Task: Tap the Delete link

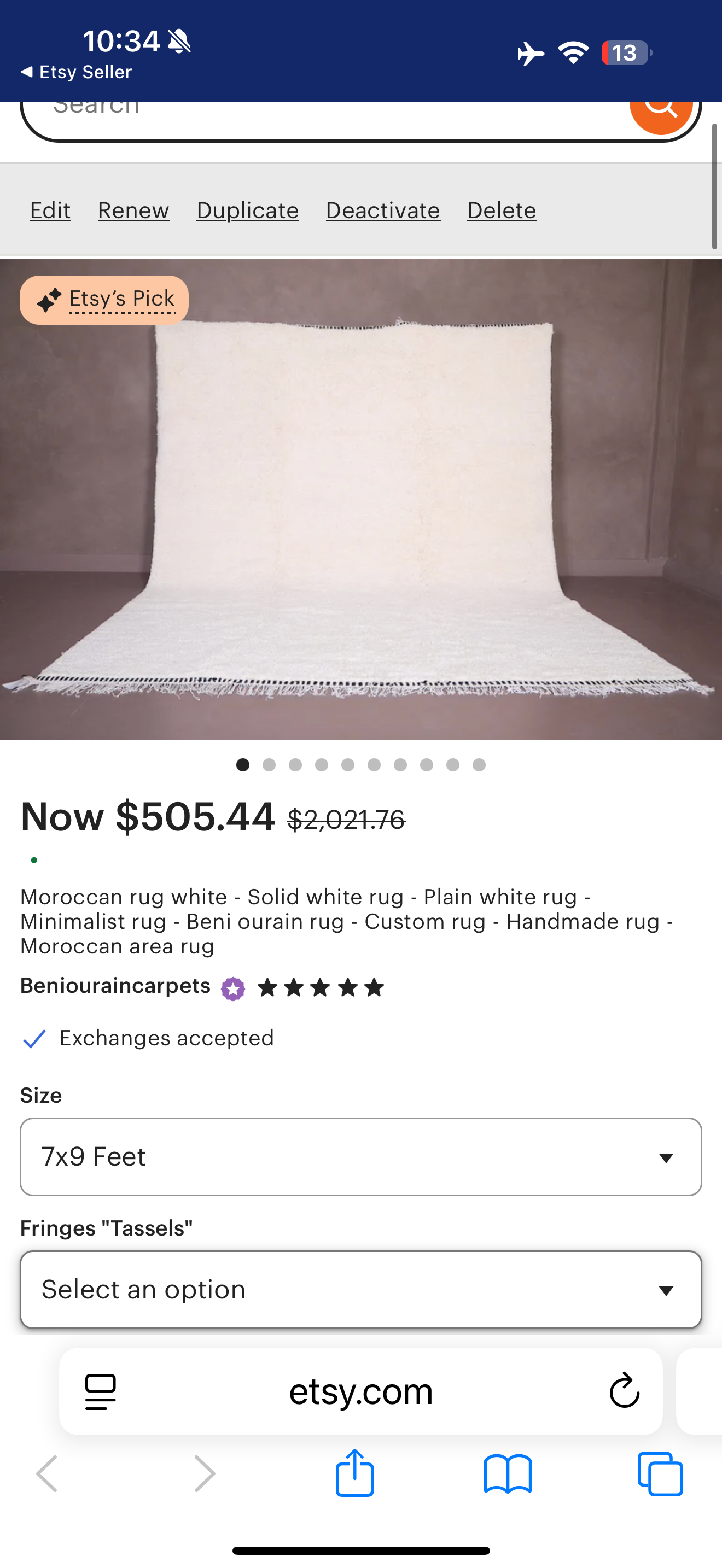Action: click(502, 210)
